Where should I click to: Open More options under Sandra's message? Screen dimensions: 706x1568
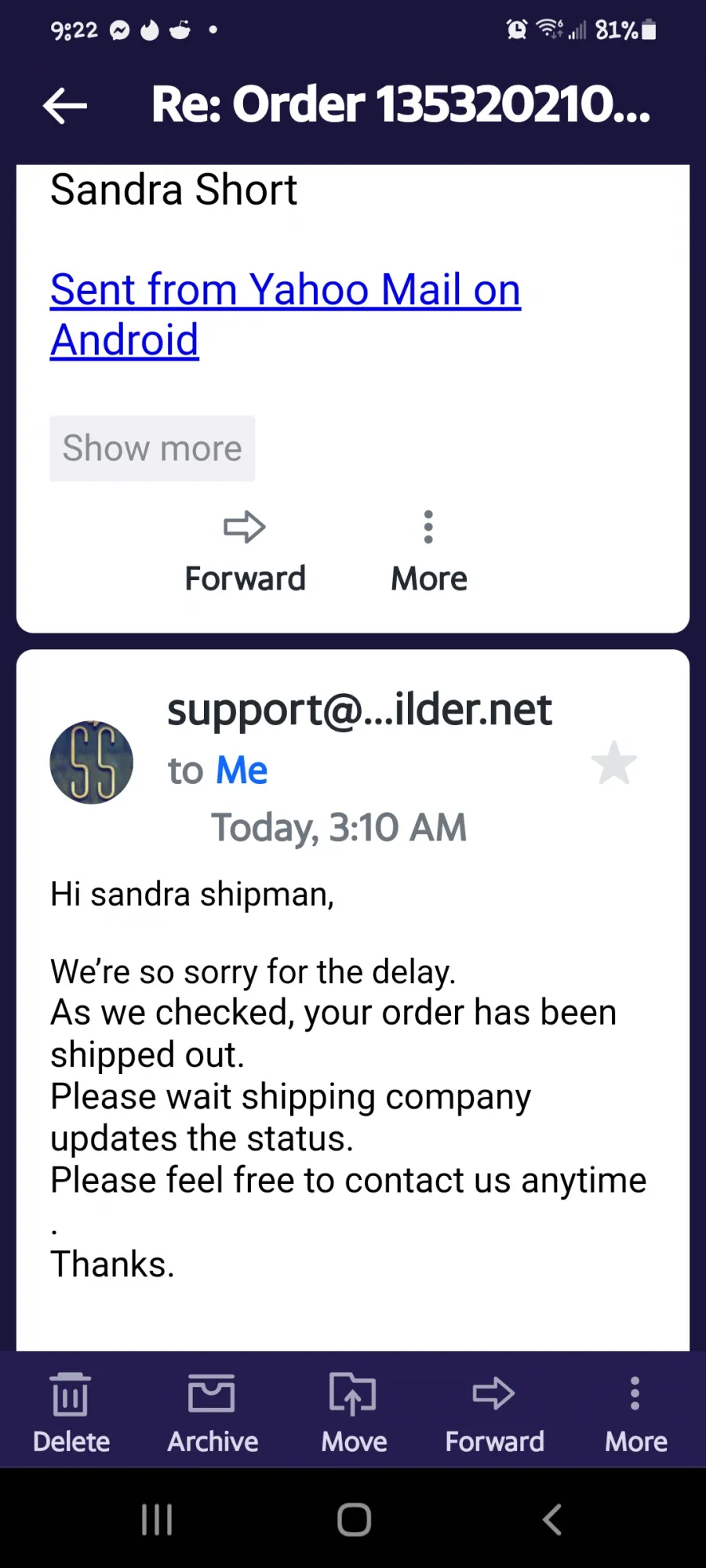(428, 552)
